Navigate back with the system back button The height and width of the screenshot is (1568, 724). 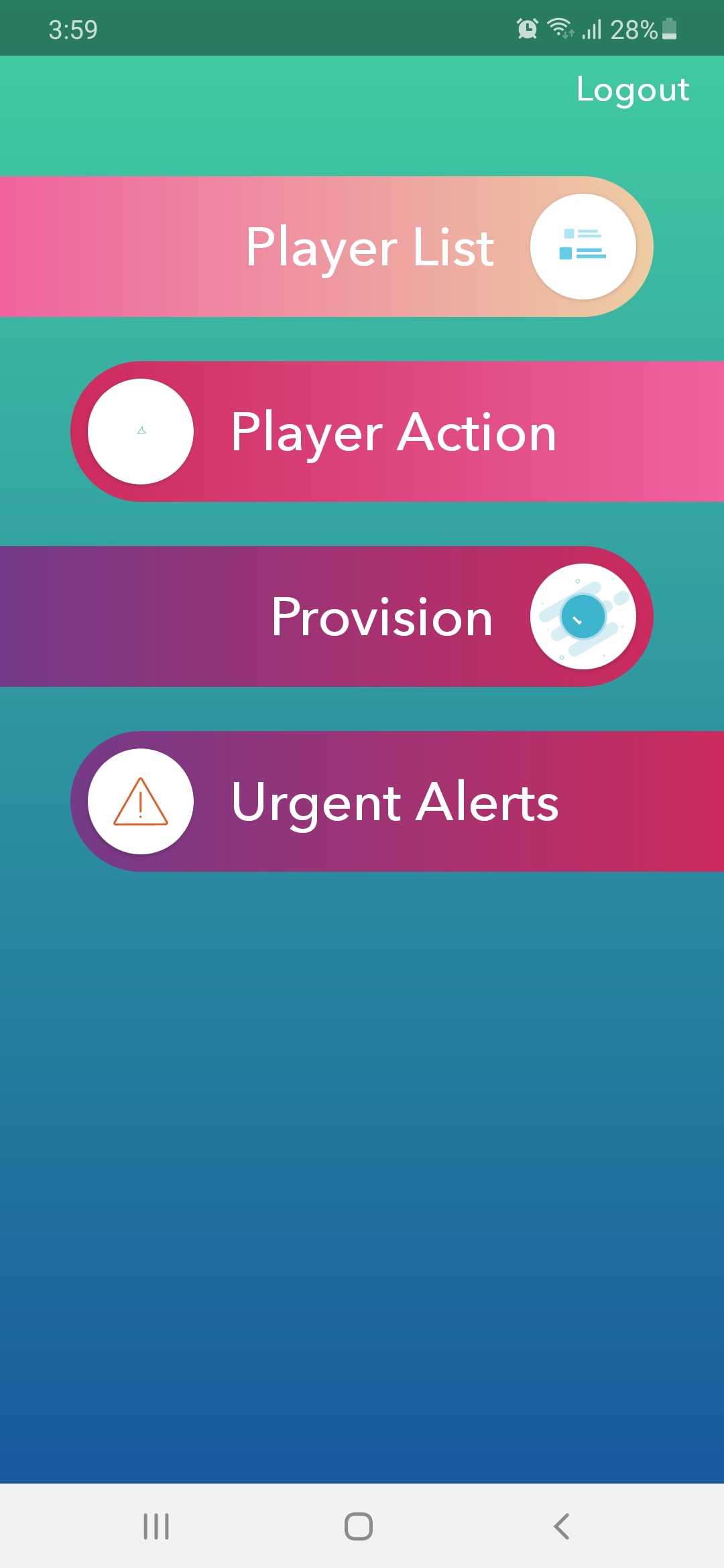[562, 1526]
